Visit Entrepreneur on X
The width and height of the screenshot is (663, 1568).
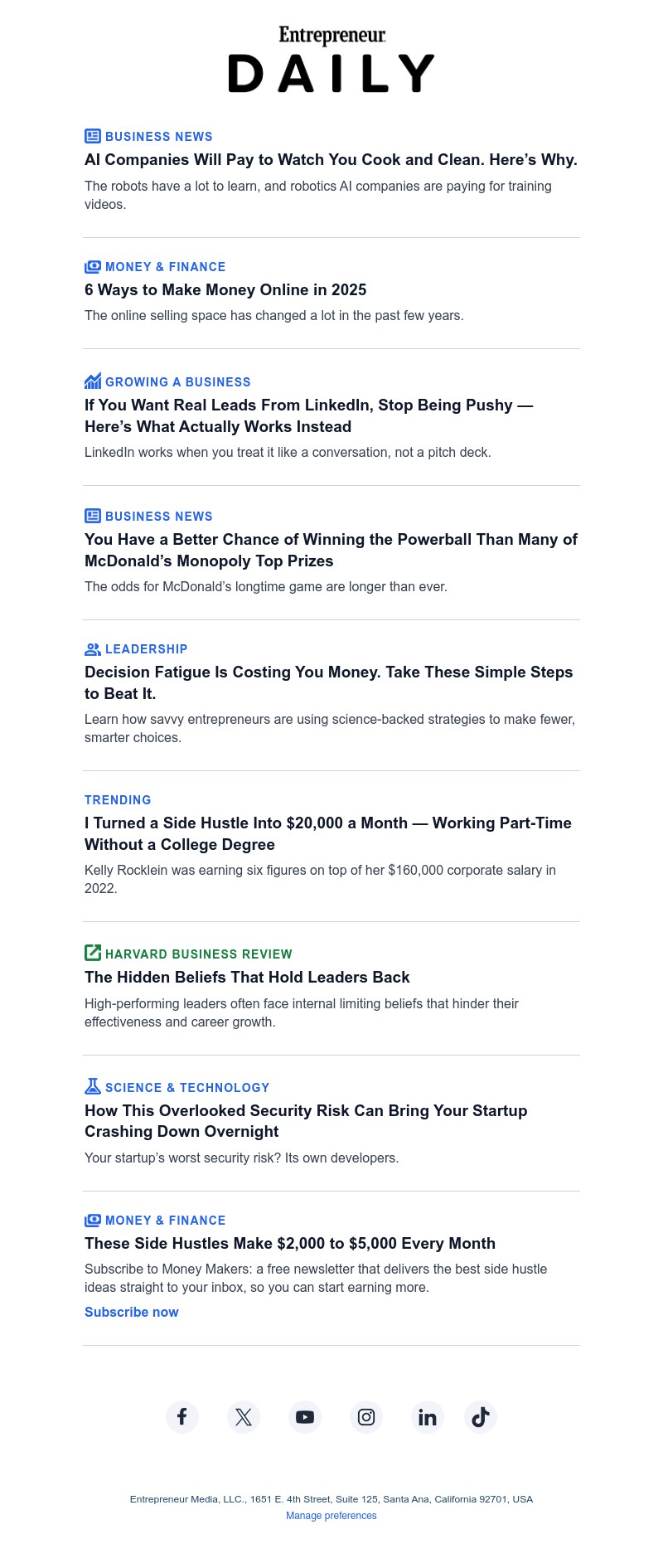[244, 1417]
